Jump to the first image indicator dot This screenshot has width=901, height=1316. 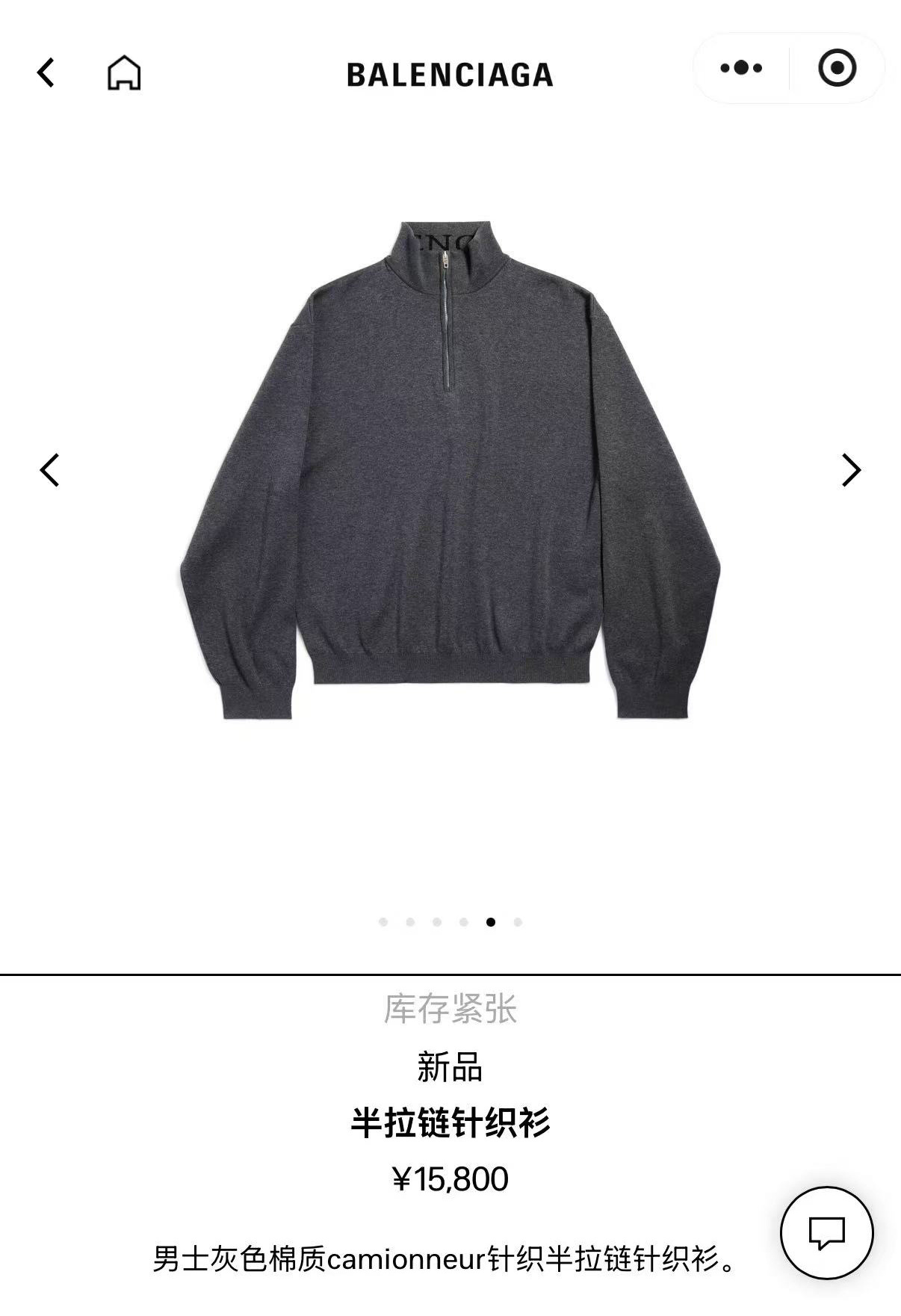(x=383, y=921)
